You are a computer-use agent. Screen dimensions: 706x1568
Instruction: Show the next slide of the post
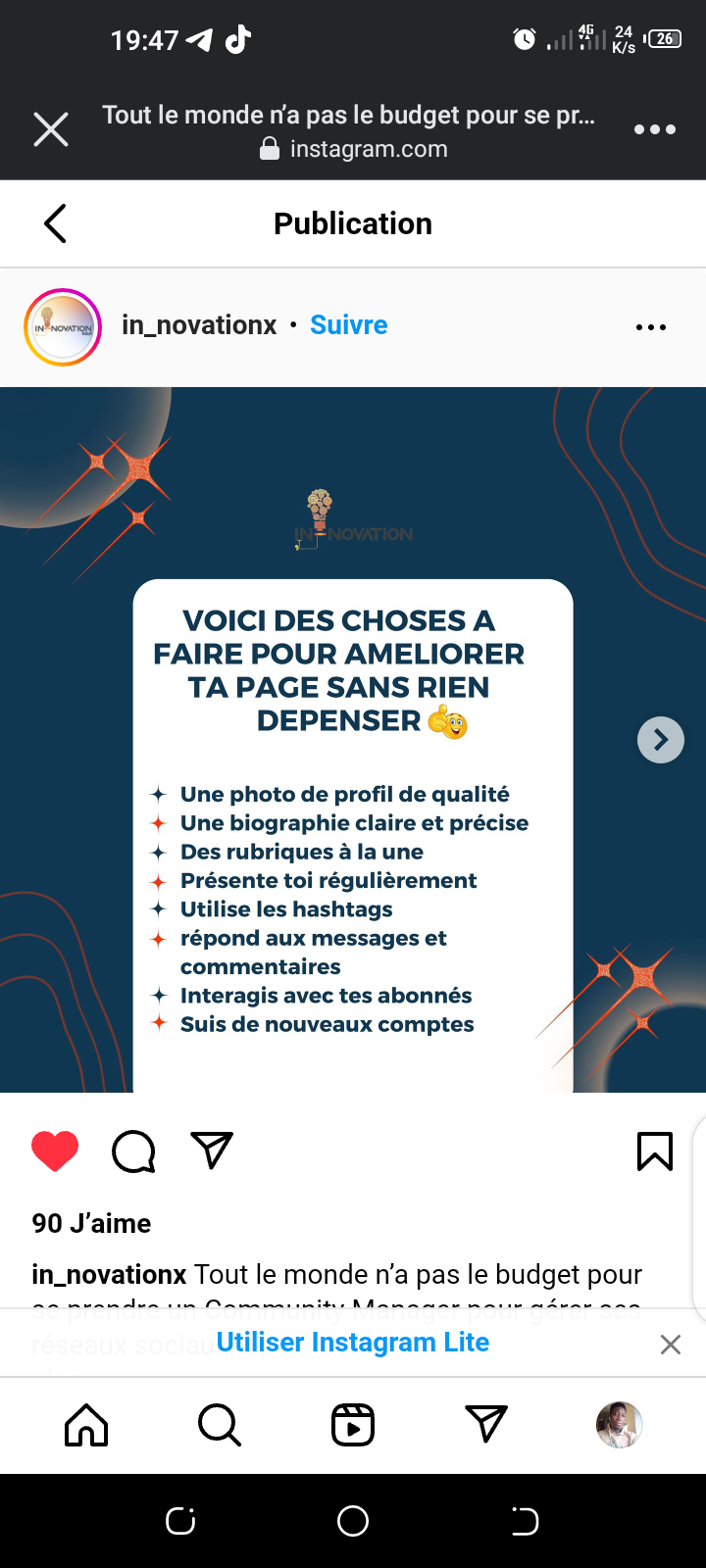click(661, 740)
